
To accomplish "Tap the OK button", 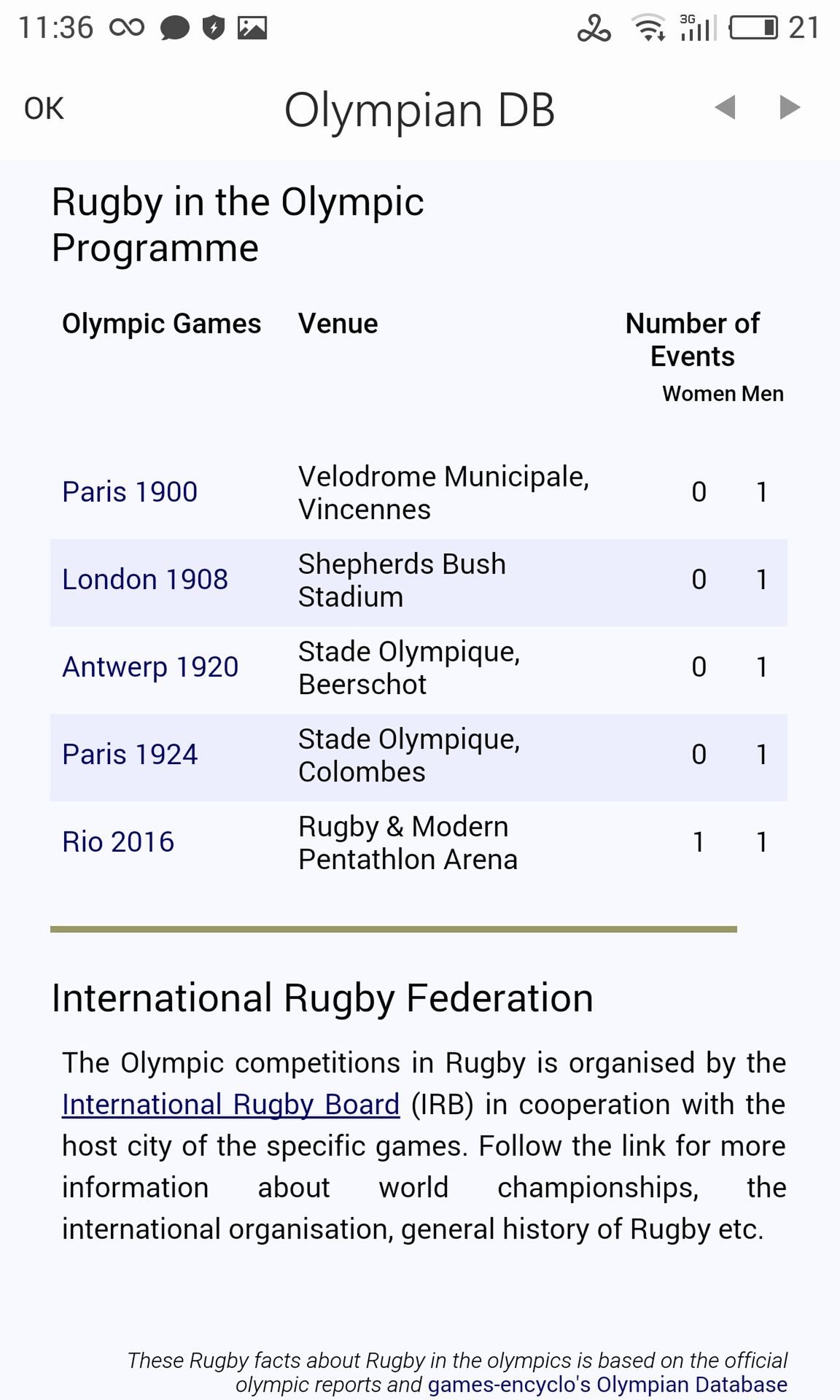I will pos(44,109).
